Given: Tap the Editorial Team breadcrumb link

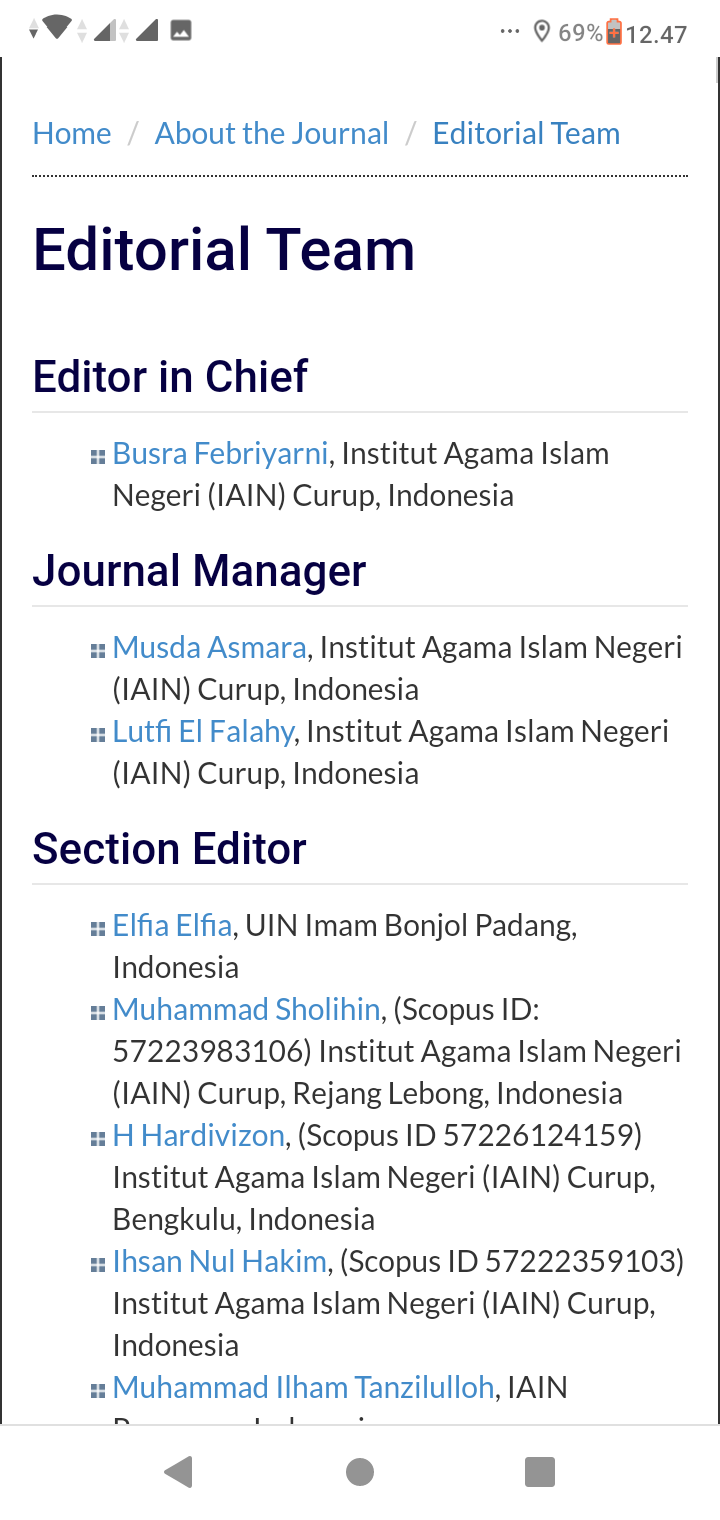Looking at the screenshot, I should coord(526,133).
